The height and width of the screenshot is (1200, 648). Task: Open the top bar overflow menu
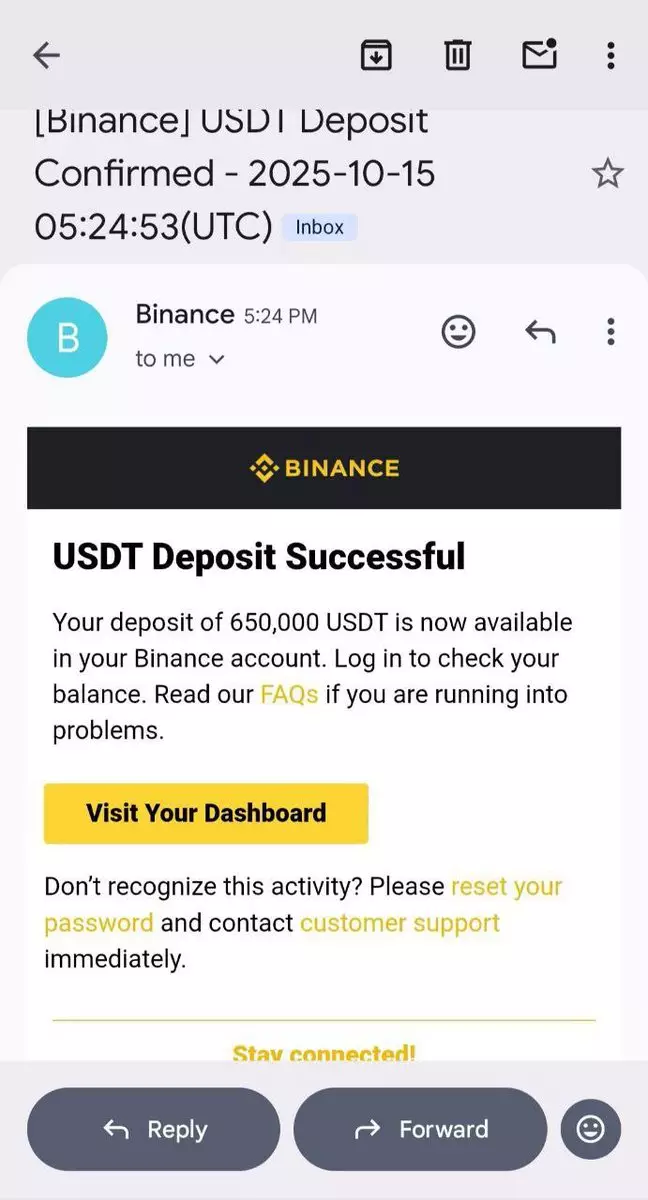(610, 56)
